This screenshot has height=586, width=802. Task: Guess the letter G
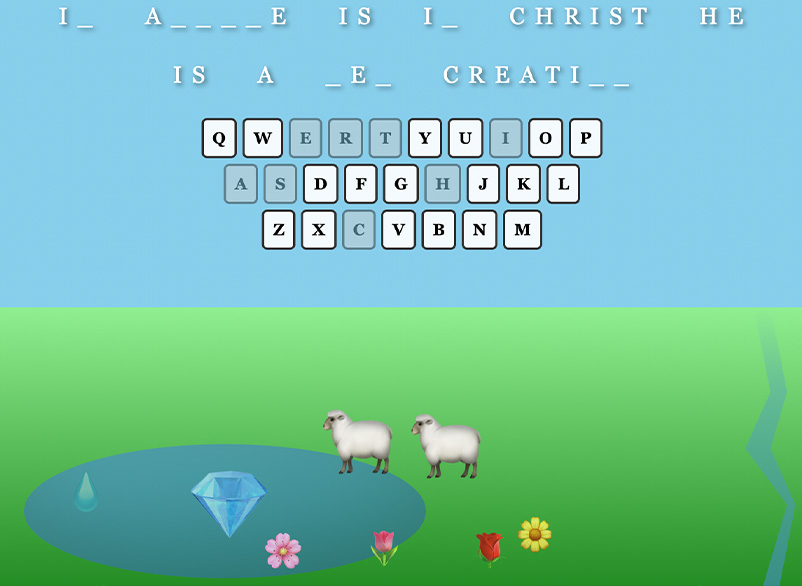400,184
